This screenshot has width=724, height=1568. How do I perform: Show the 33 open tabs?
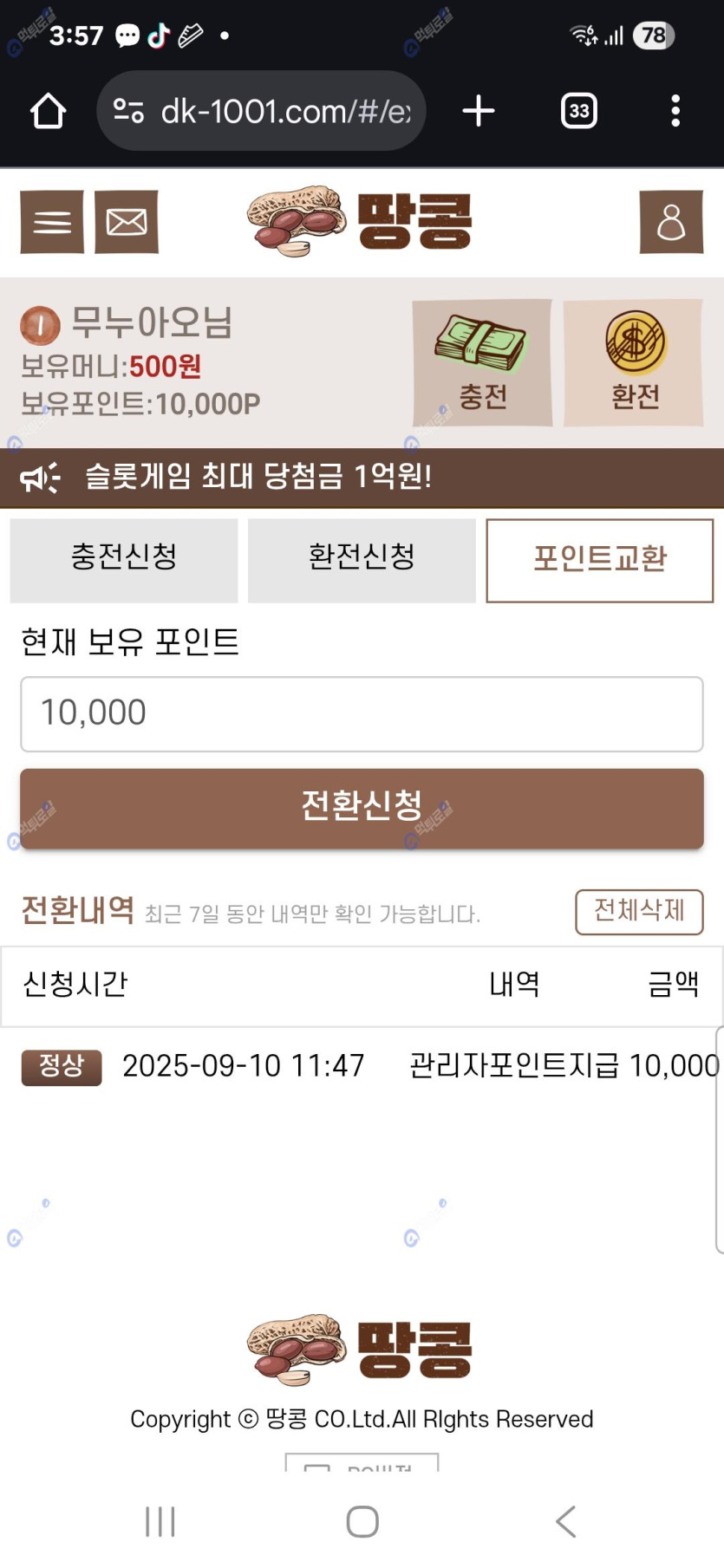pos(578,111)
